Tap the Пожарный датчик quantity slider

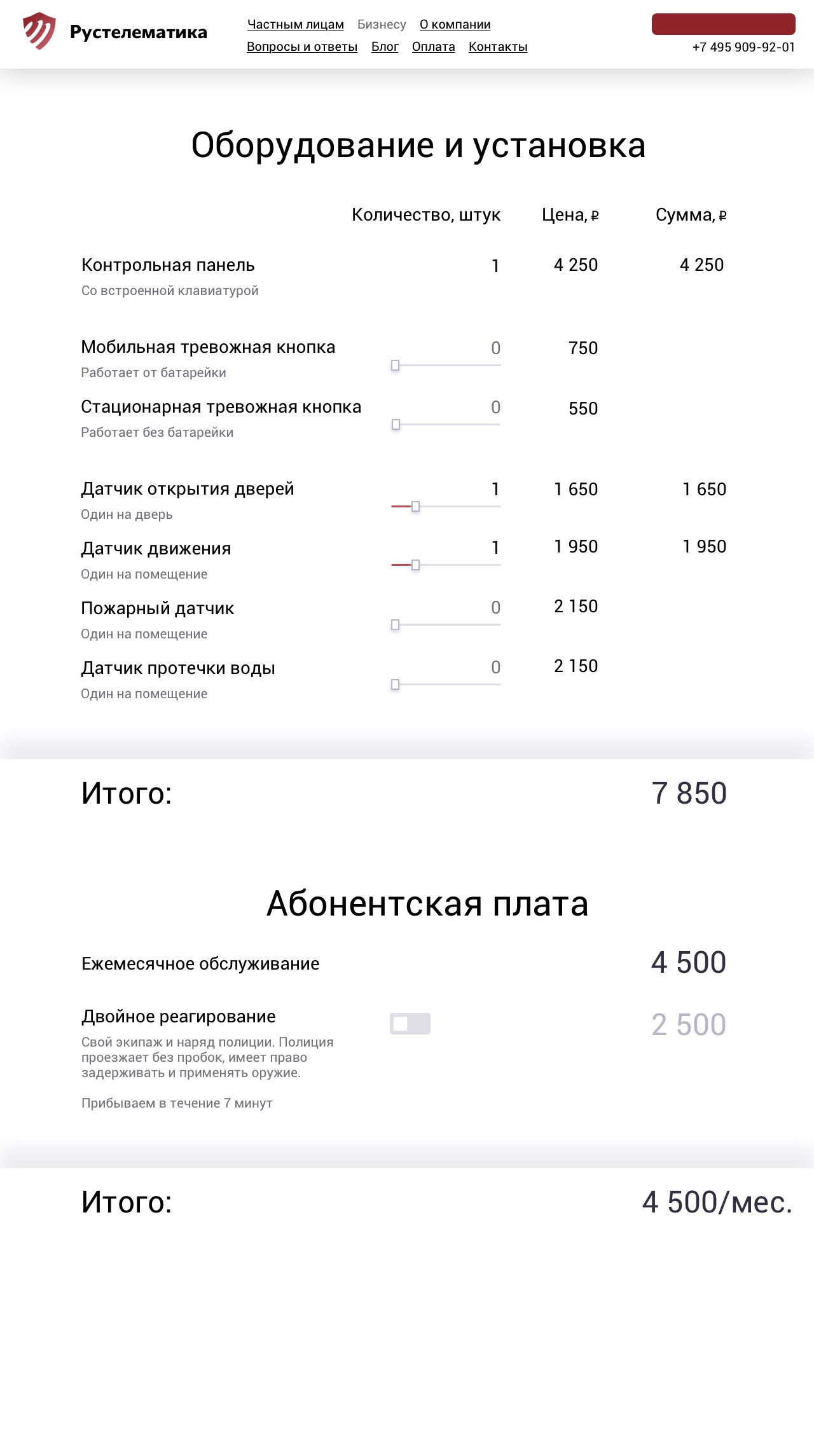coord(446,625)
